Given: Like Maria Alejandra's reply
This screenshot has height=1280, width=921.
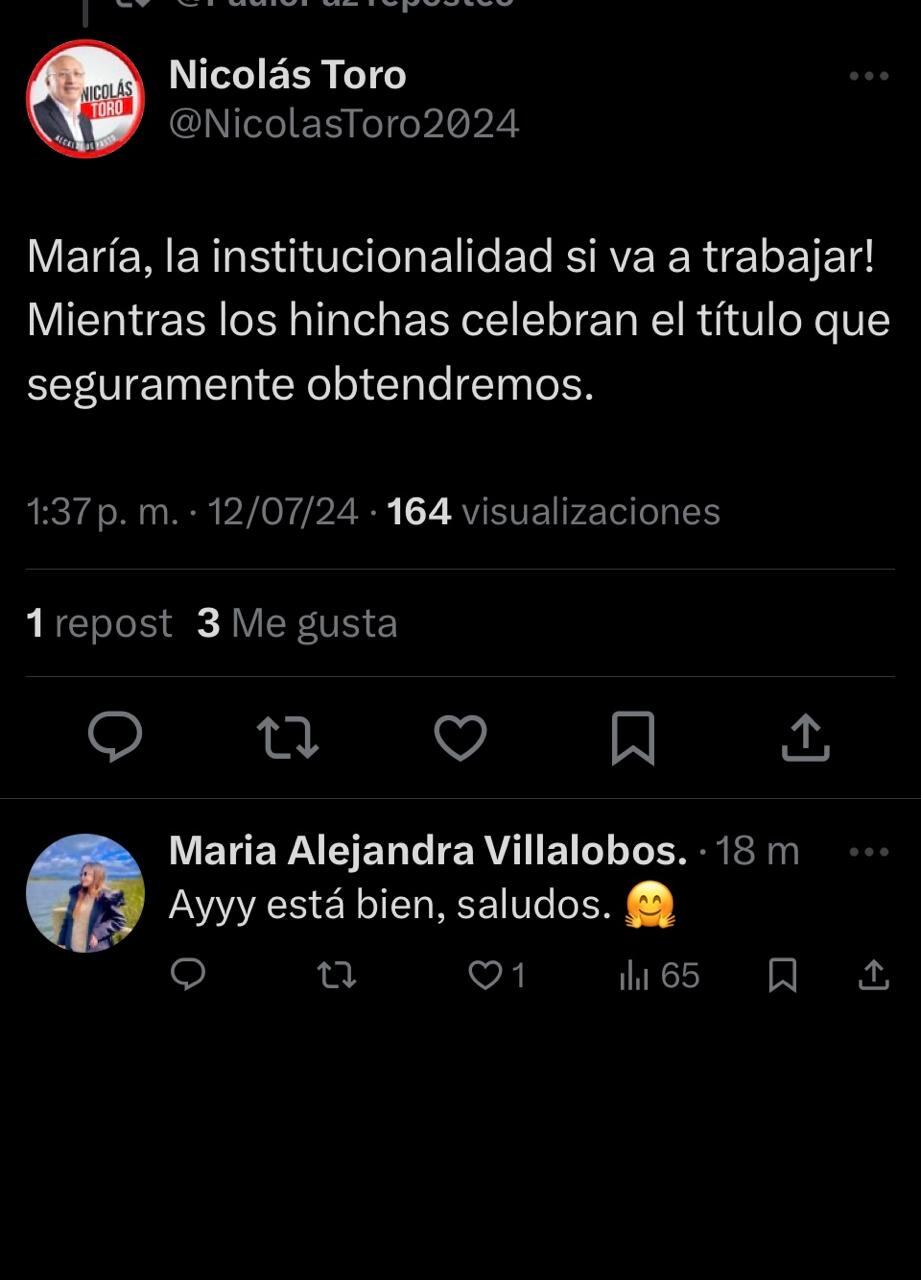Looking at the screenshot, I should [486, 974].
